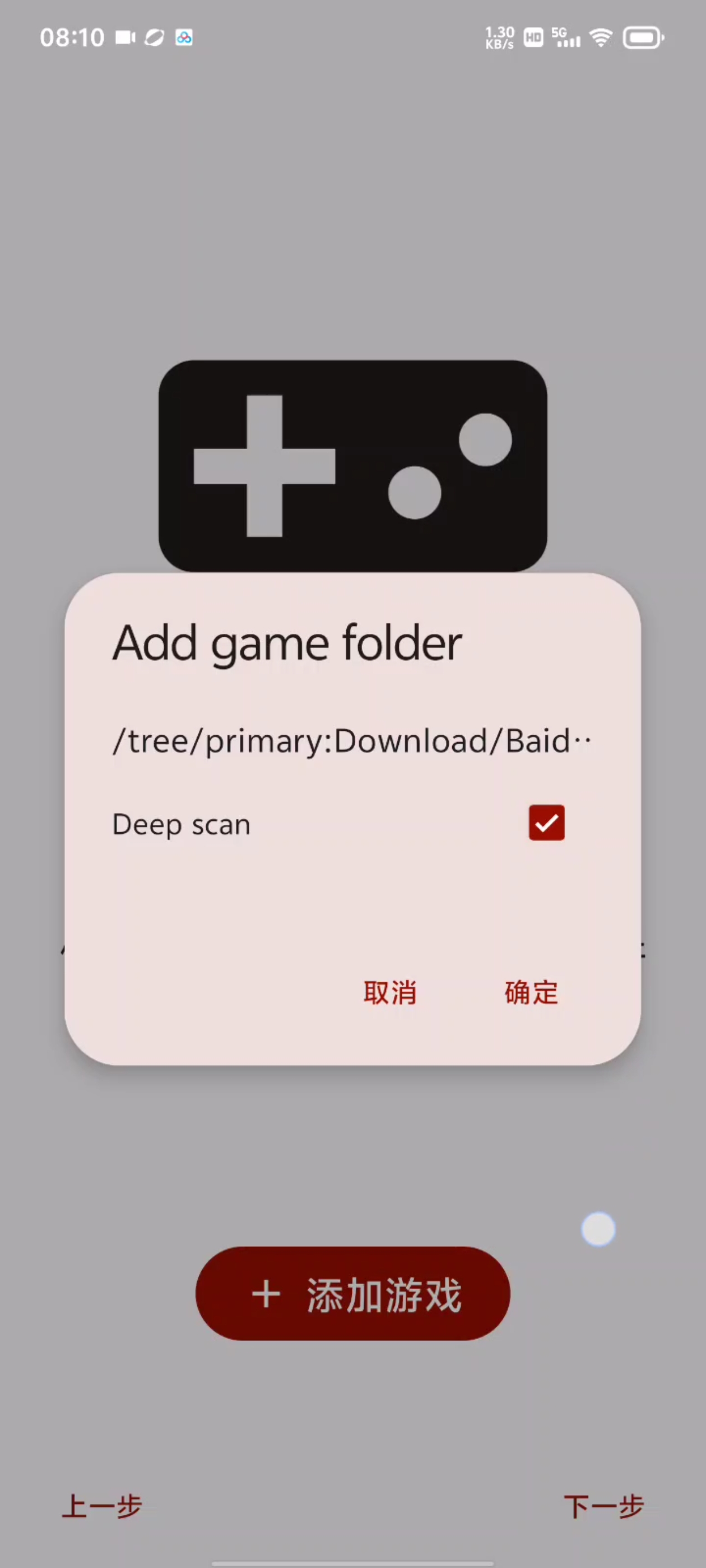Tap 取消 to cancel the dialog

click(x=390, y=993)
